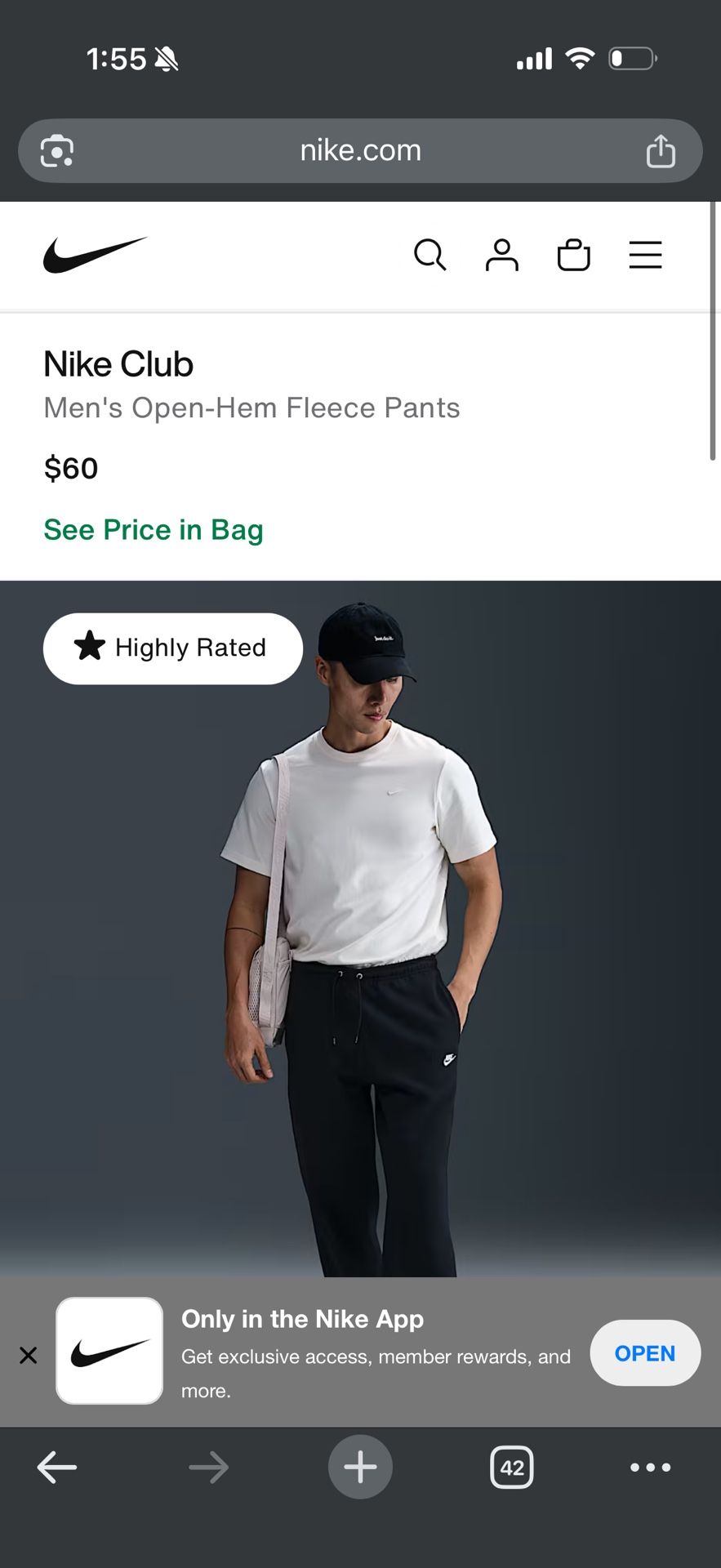Image resolution: width=721 pixels, height=1568 pixels.
Task: View the shopping bag
Action: tap(573, 255)
